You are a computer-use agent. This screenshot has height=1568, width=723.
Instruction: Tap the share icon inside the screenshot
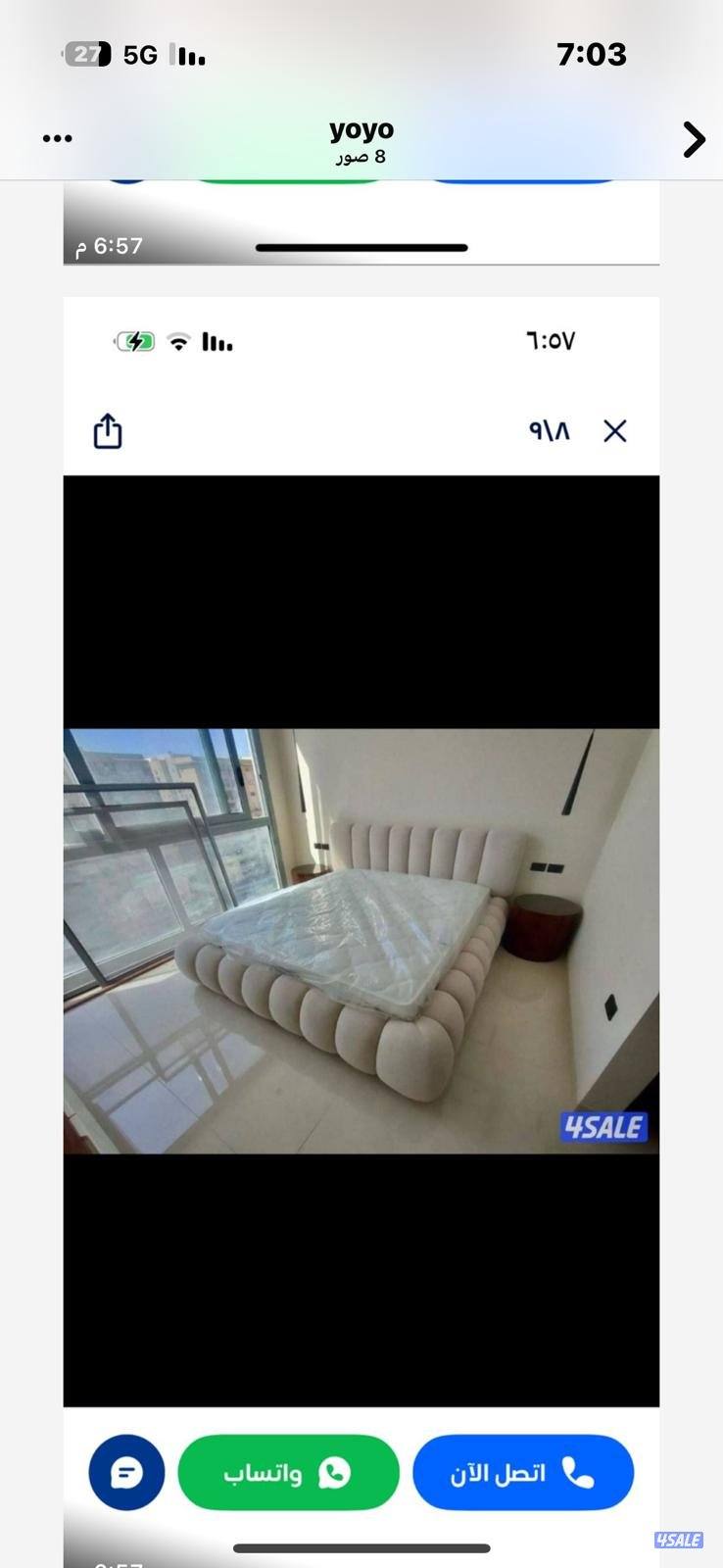[106, 429]
